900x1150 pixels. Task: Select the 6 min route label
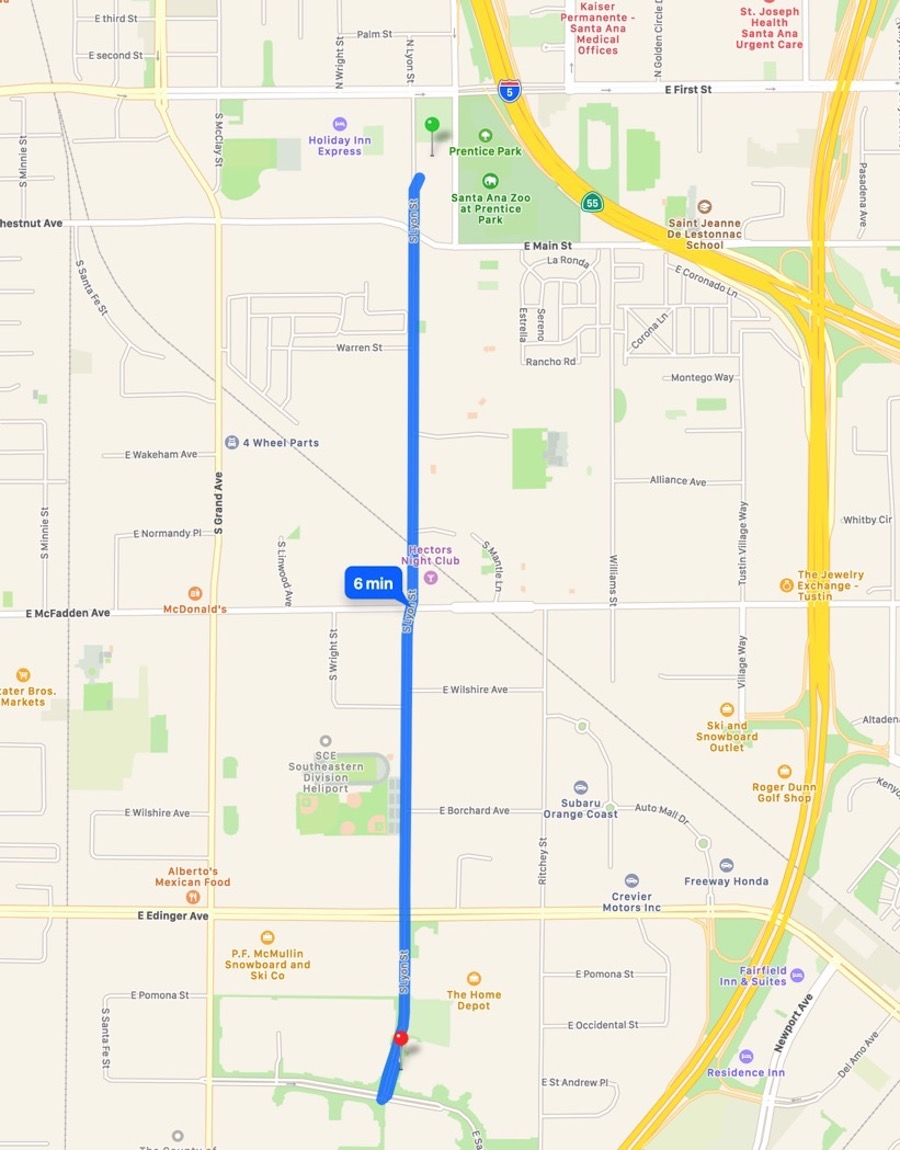tap(372, 584)
